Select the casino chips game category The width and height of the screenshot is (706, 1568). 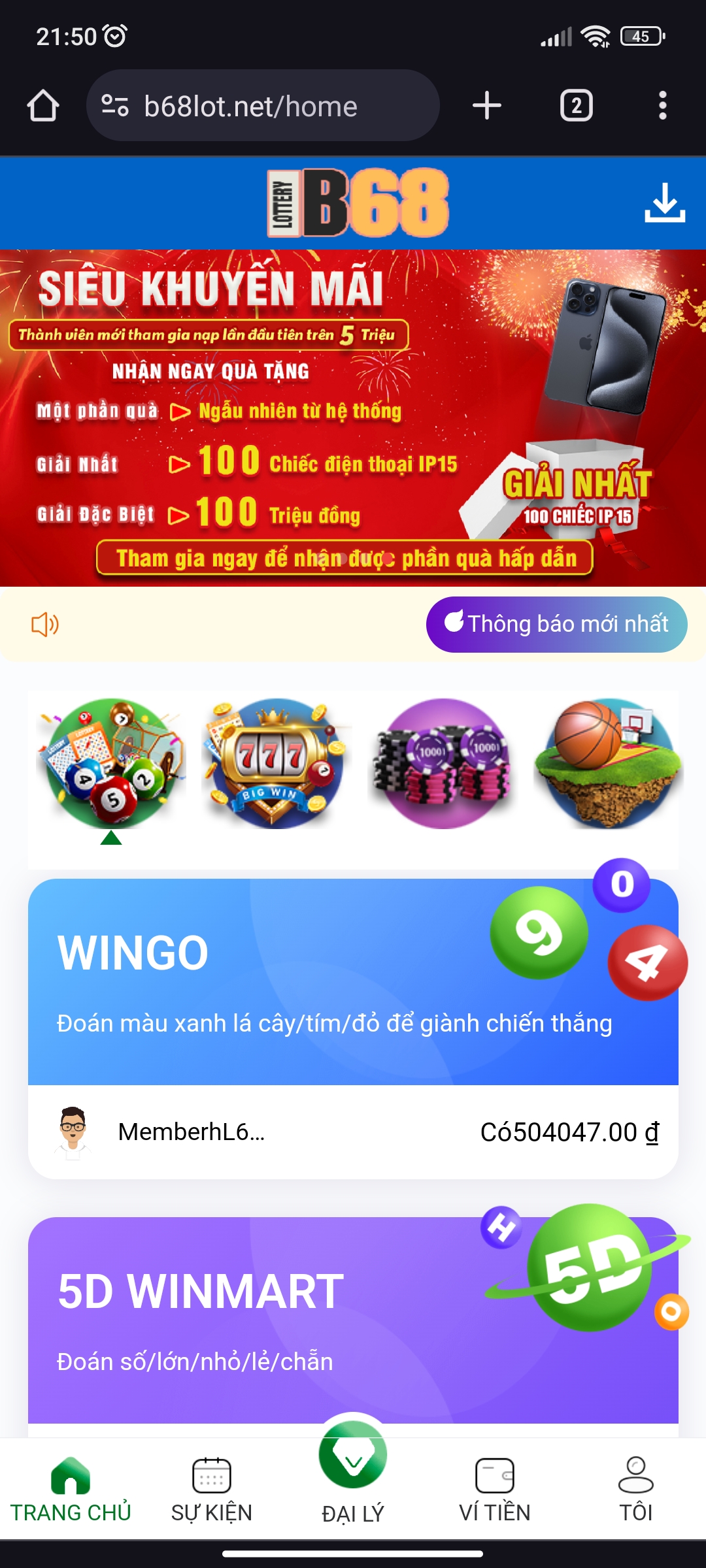[x=443, y=763]
